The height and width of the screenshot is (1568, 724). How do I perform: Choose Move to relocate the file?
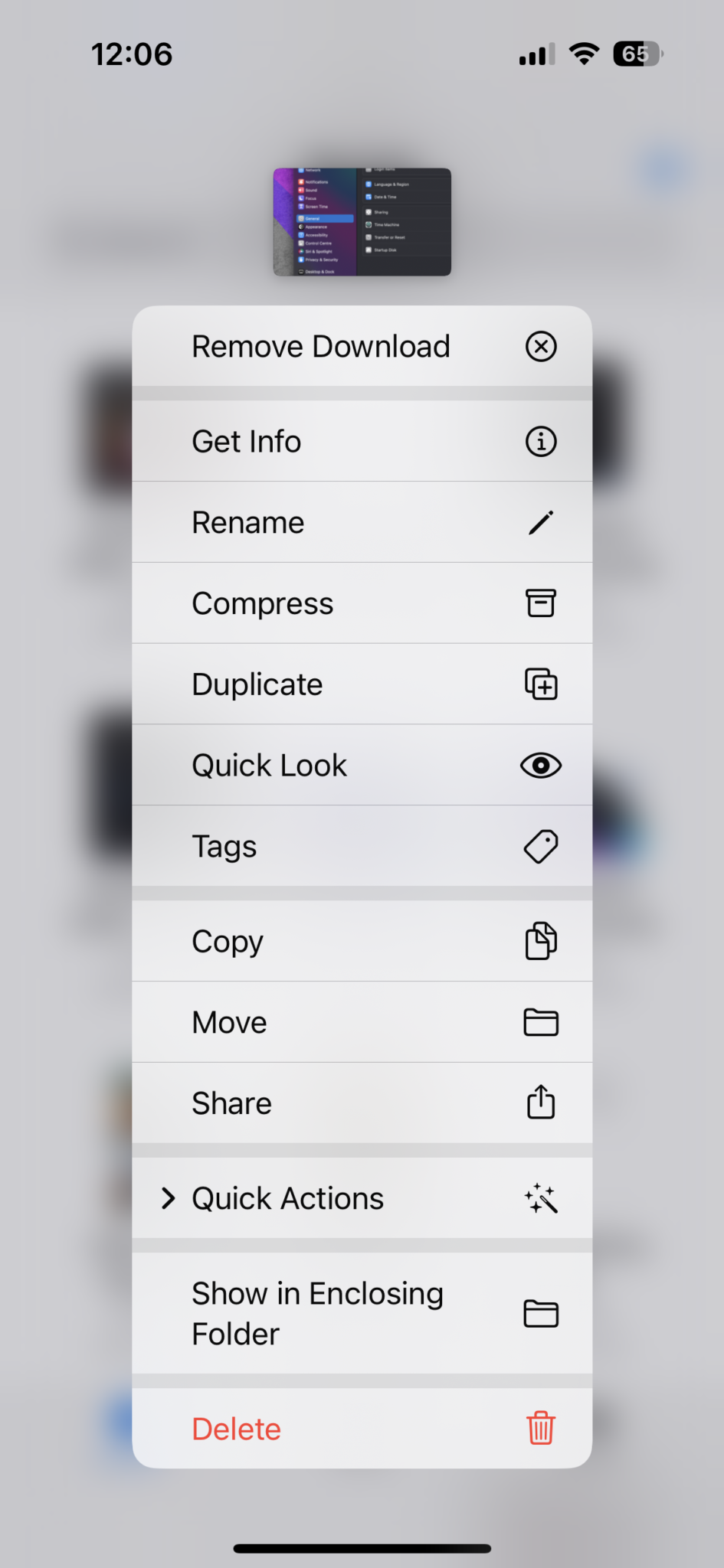point(362,1023)
